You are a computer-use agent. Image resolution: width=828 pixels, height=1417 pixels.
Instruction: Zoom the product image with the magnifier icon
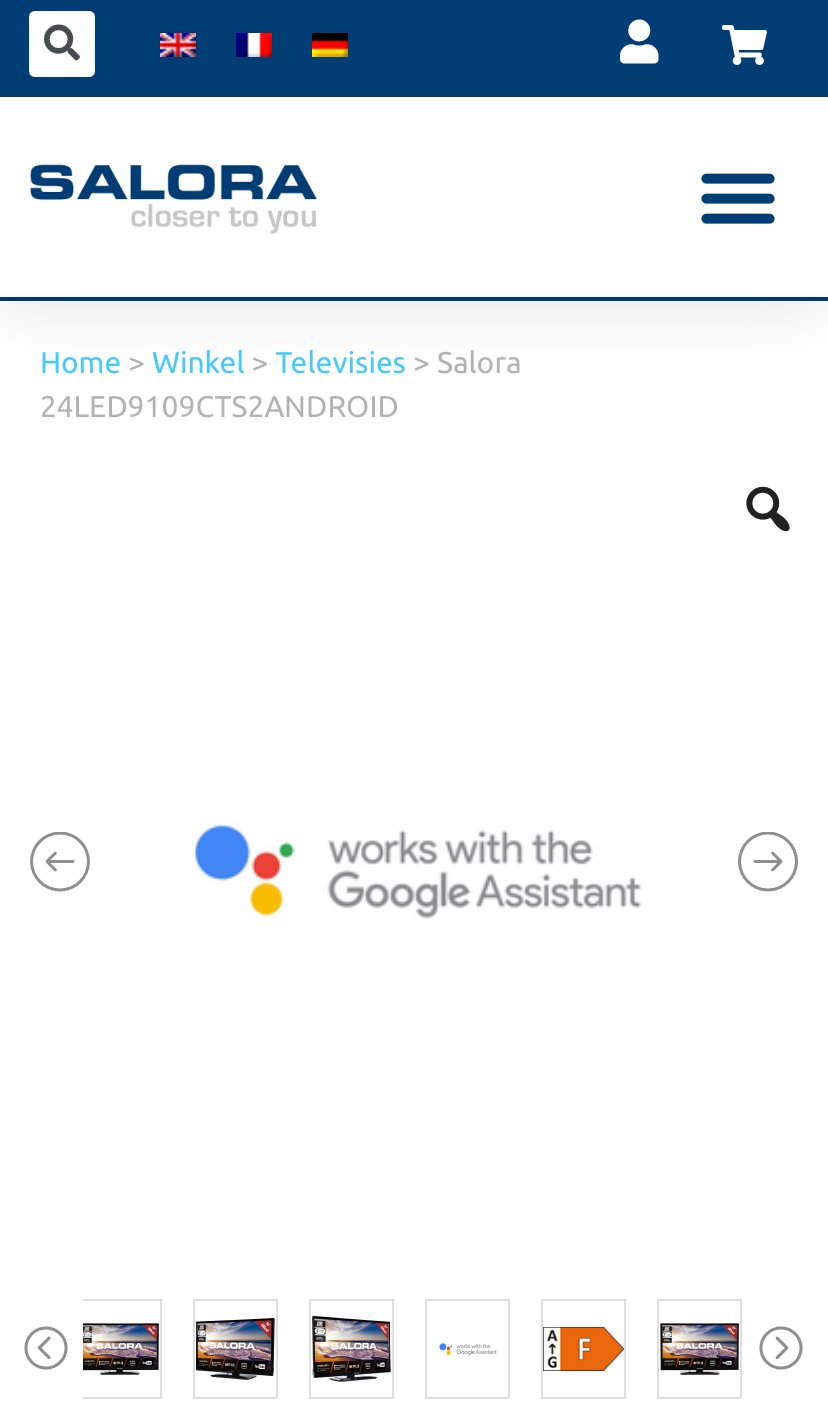point(768,509)
